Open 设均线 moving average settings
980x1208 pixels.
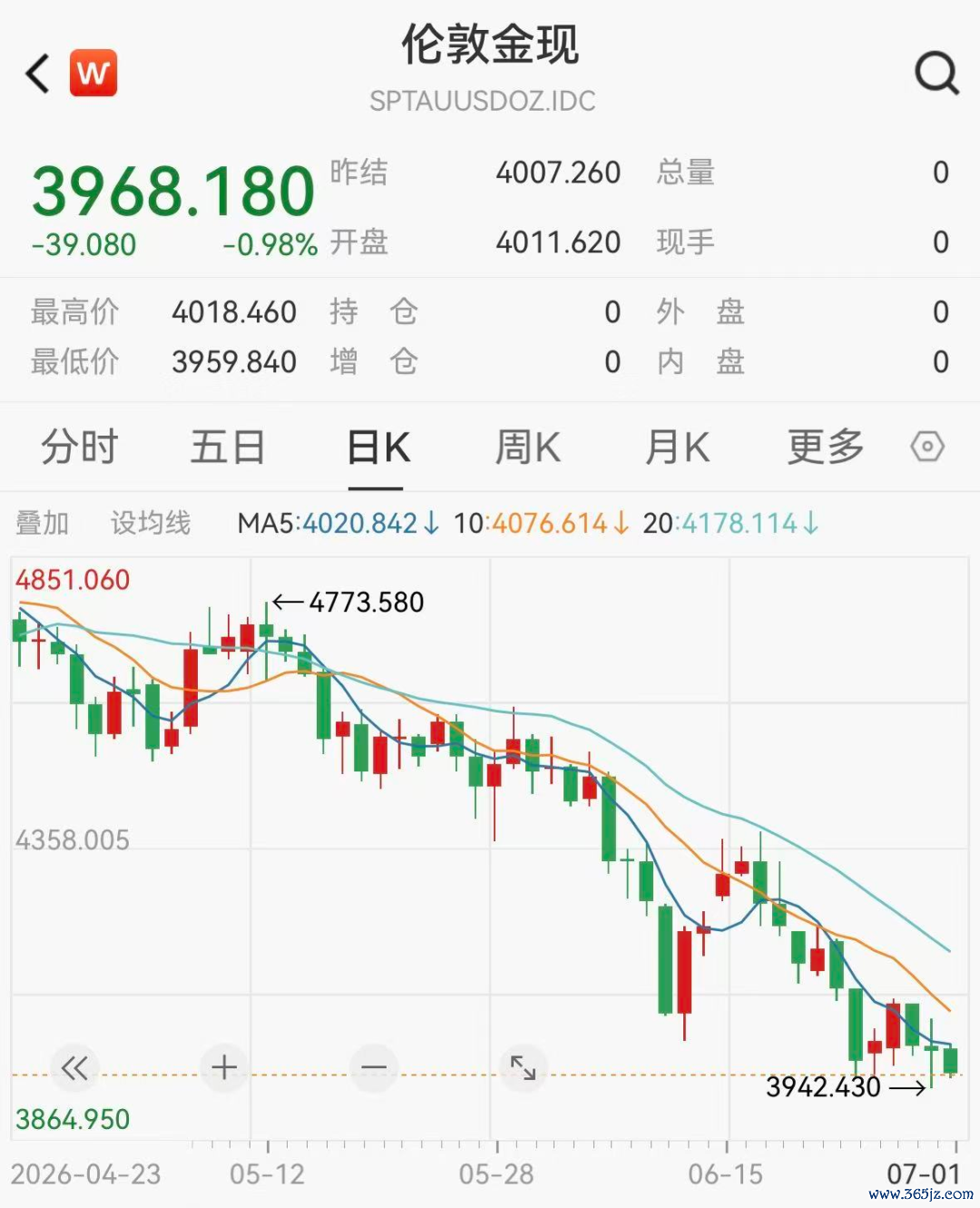[151, 523]
